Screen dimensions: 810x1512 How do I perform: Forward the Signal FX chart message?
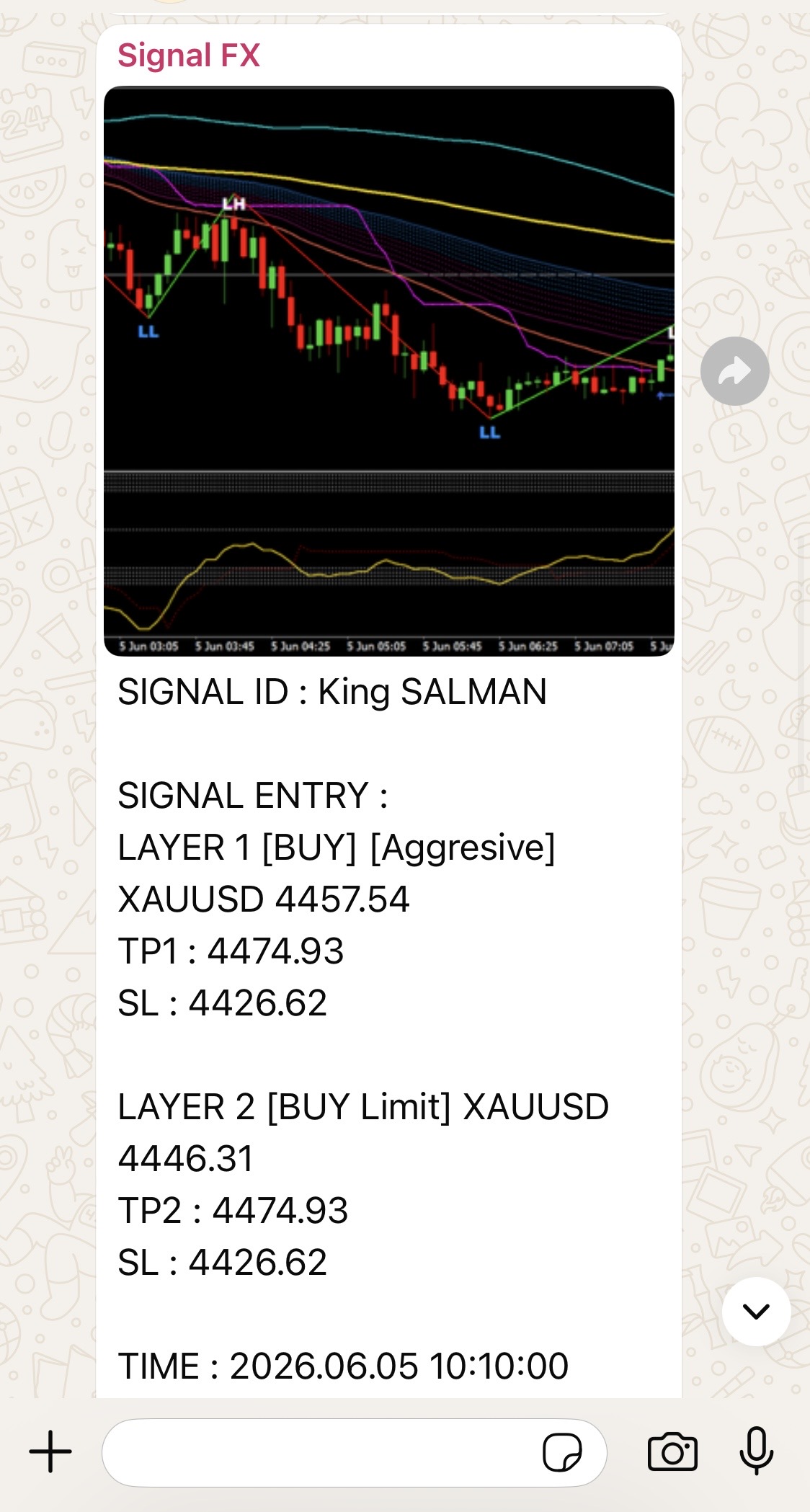734,371
